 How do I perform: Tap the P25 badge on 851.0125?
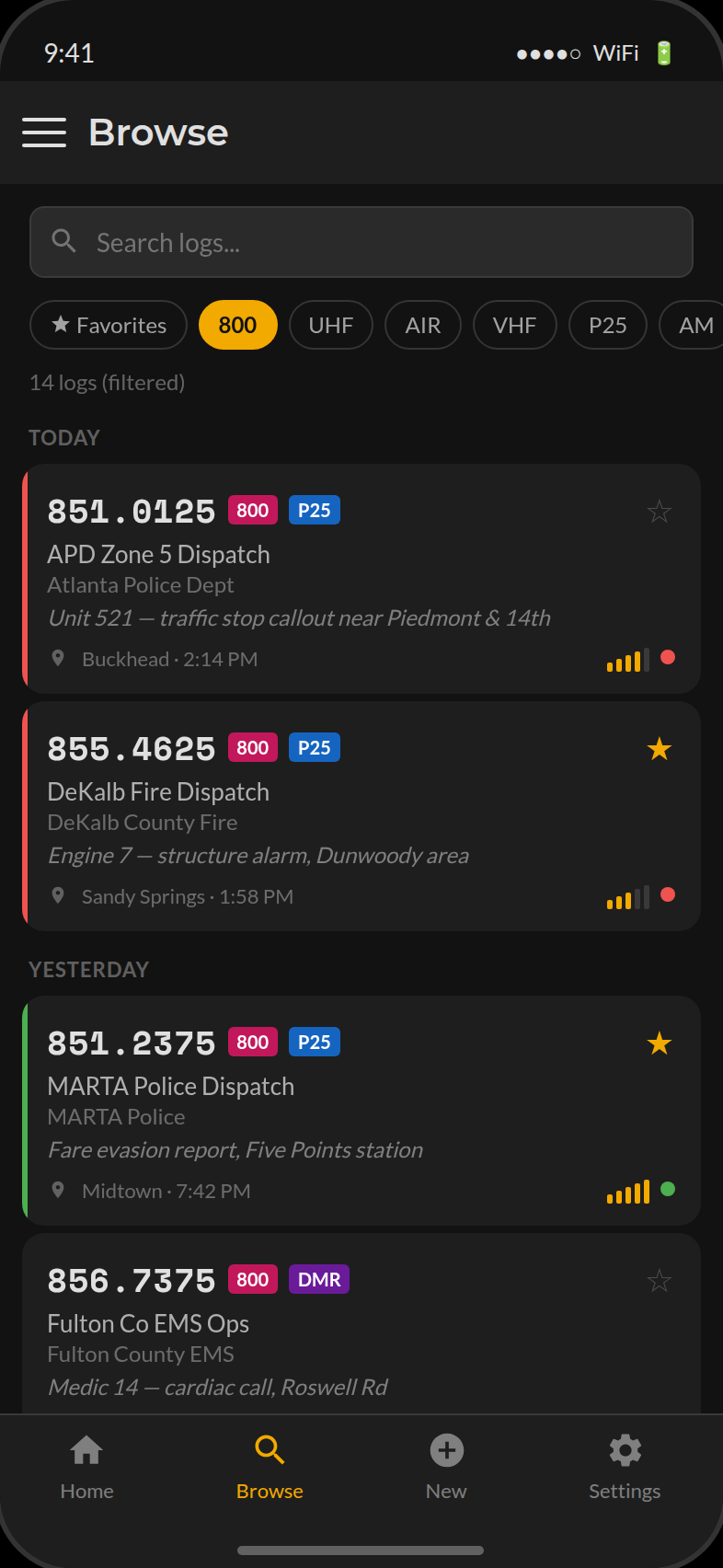314,510
